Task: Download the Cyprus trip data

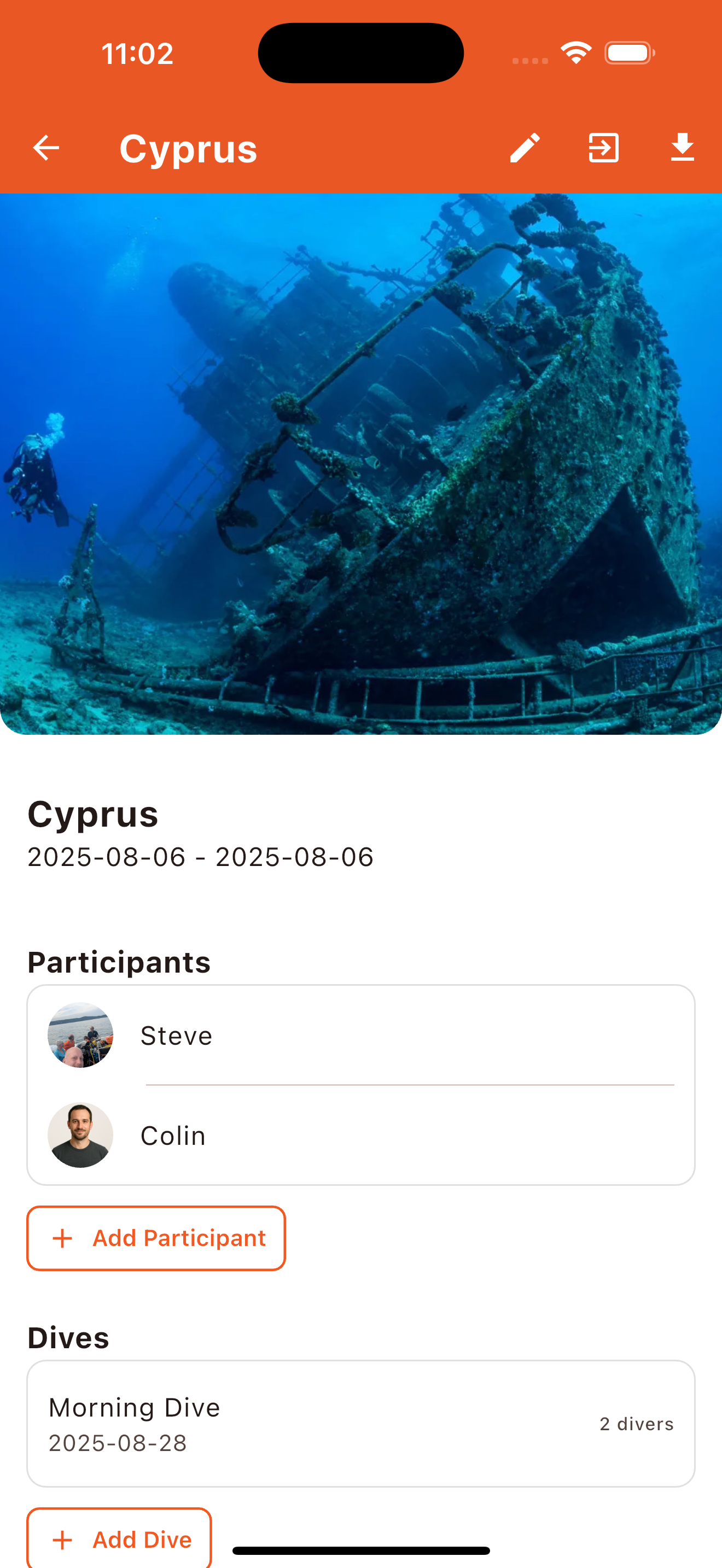Action: (683, 148)
